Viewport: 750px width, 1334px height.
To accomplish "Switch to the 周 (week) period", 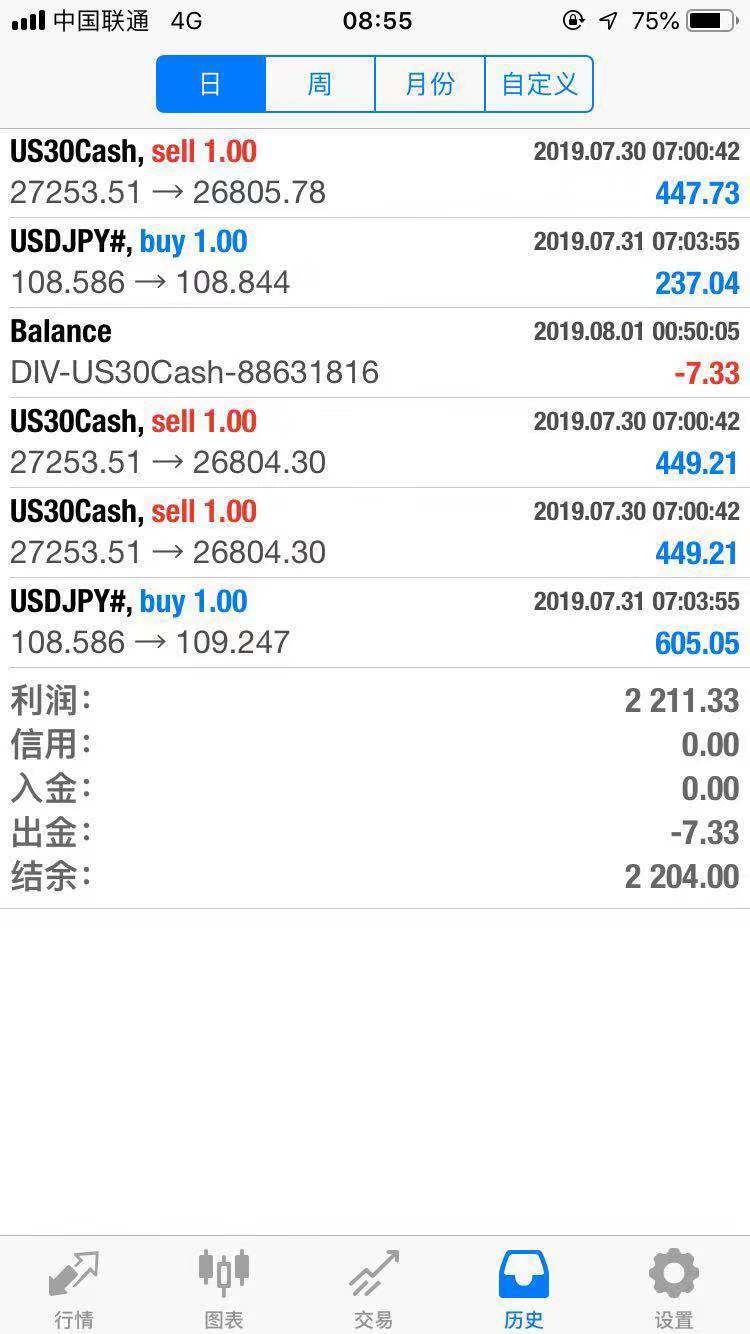I will coord(320,84).
